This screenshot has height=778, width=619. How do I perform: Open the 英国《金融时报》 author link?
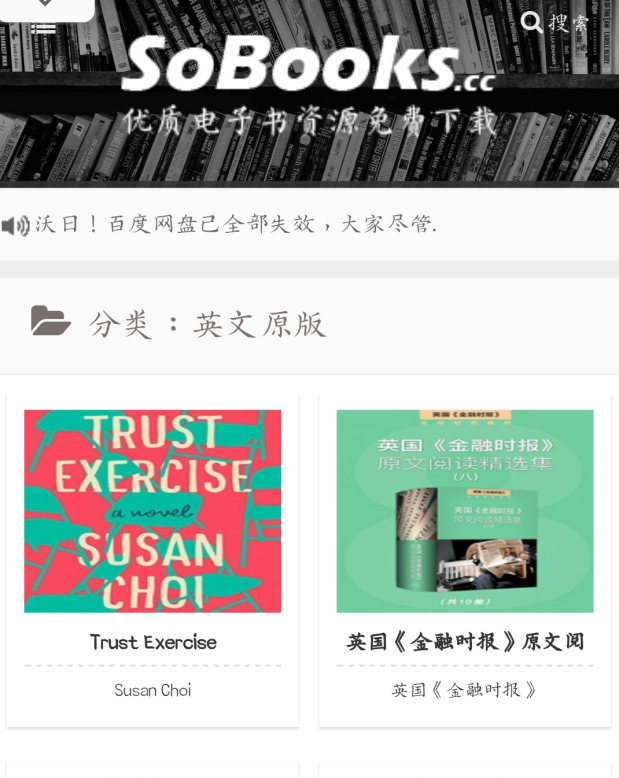point(465,690)
